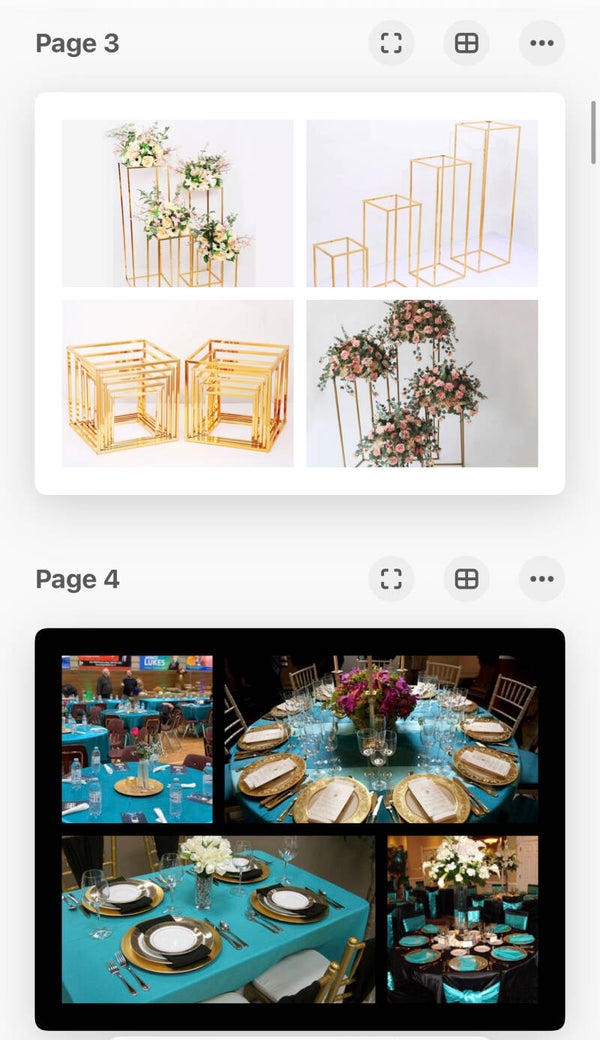Open the more options menu for Page 3
Image resolution: width=600 pixels, height=1040 pixels.
click(x=542, y=43)
